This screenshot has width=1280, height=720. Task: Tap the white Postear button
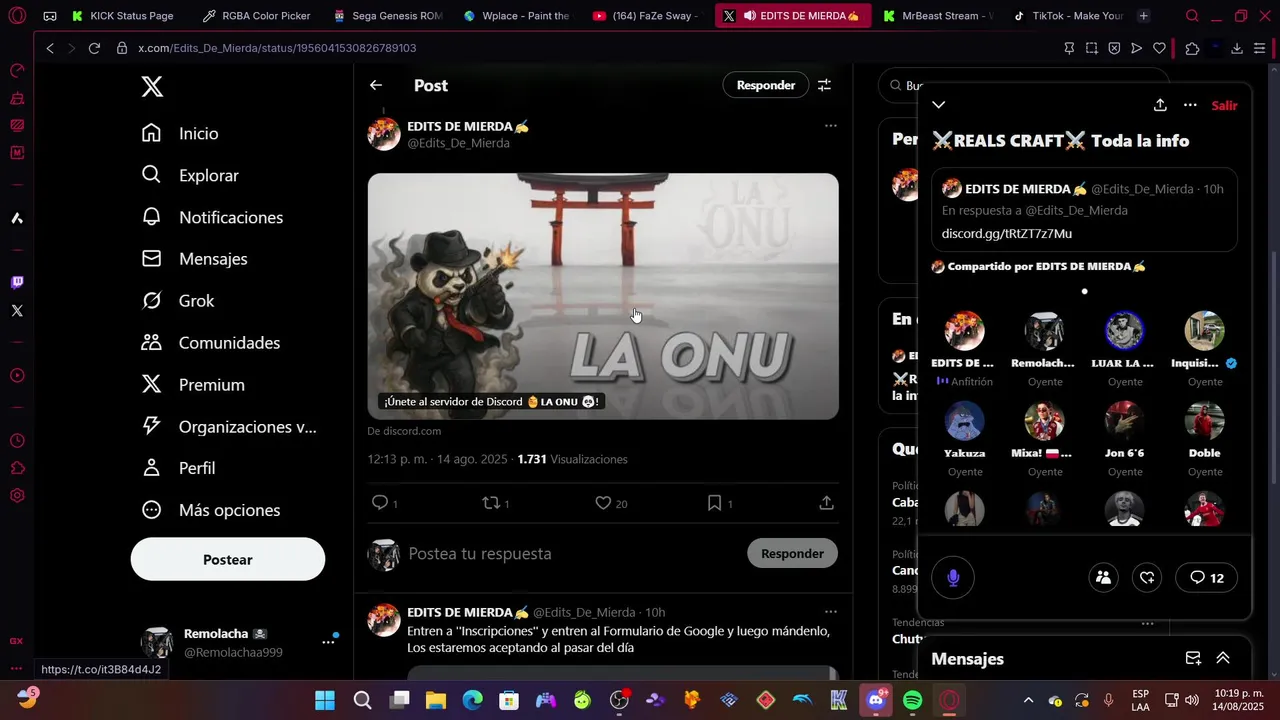[228, 560]
